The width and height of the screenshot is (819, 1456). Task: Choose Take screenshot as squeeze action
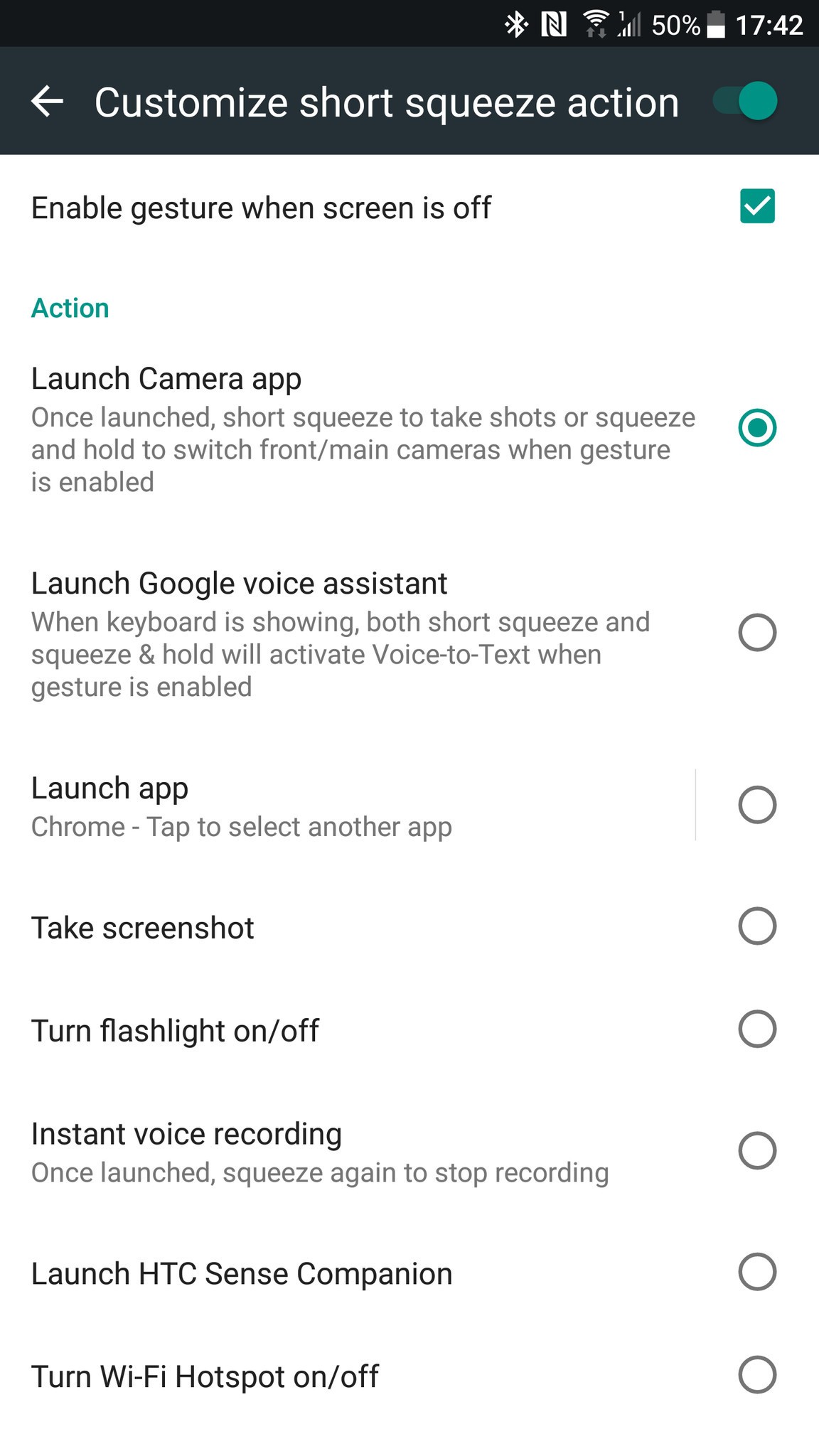409,927
